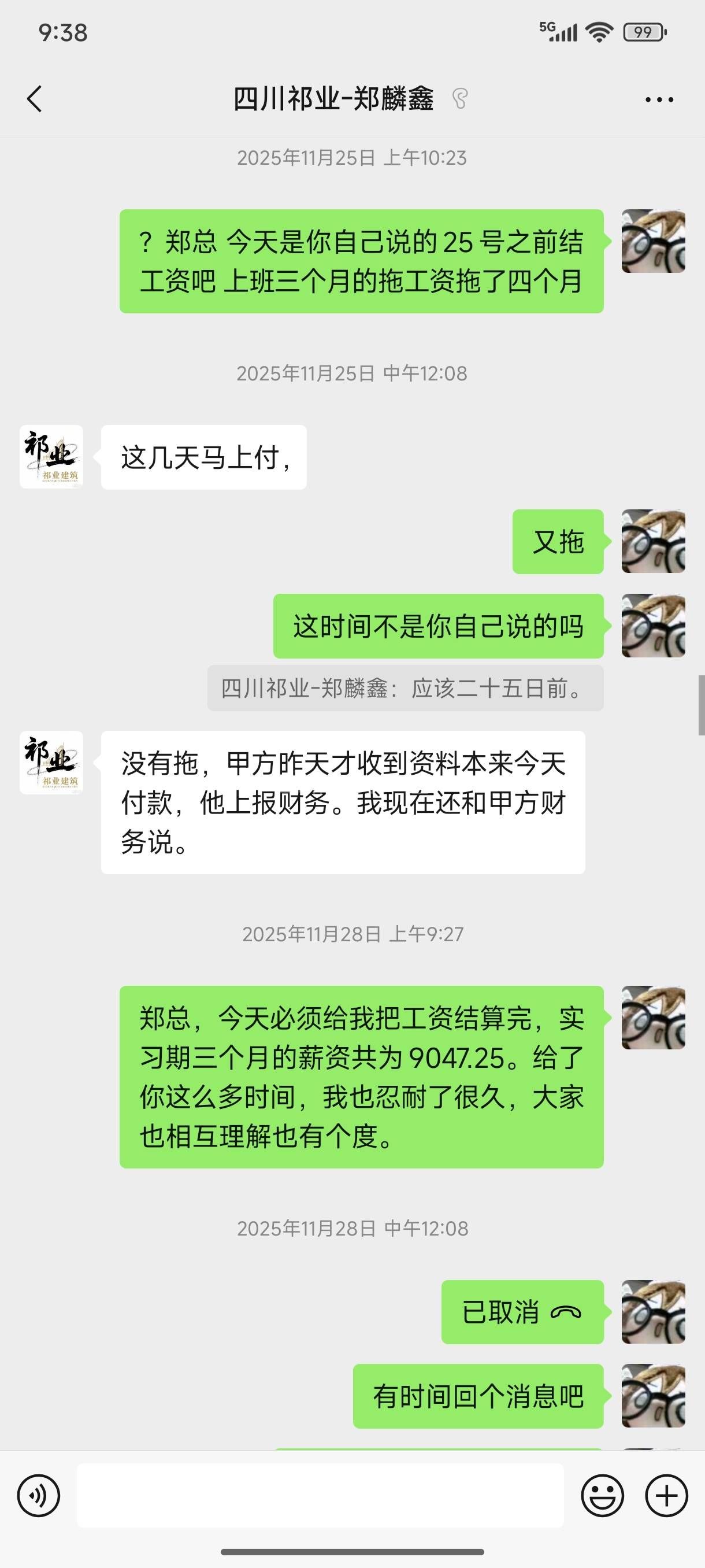The height and width of the screenshot is (1568, 705).
Task: Open contact avatar beside 没有拖 message
Action: (51, 762)
